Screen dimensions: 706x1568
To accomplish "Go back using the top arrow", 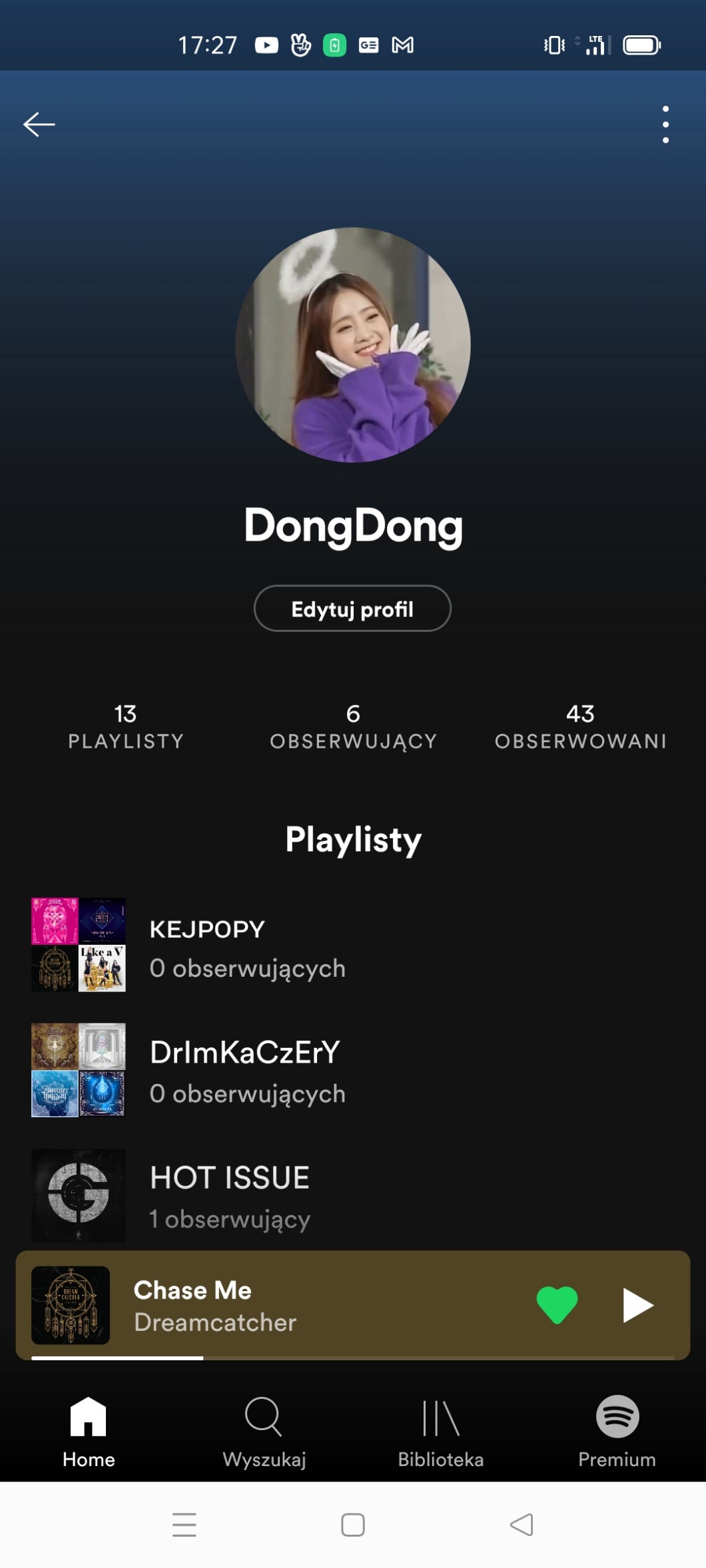I will (x=39, y=125).
